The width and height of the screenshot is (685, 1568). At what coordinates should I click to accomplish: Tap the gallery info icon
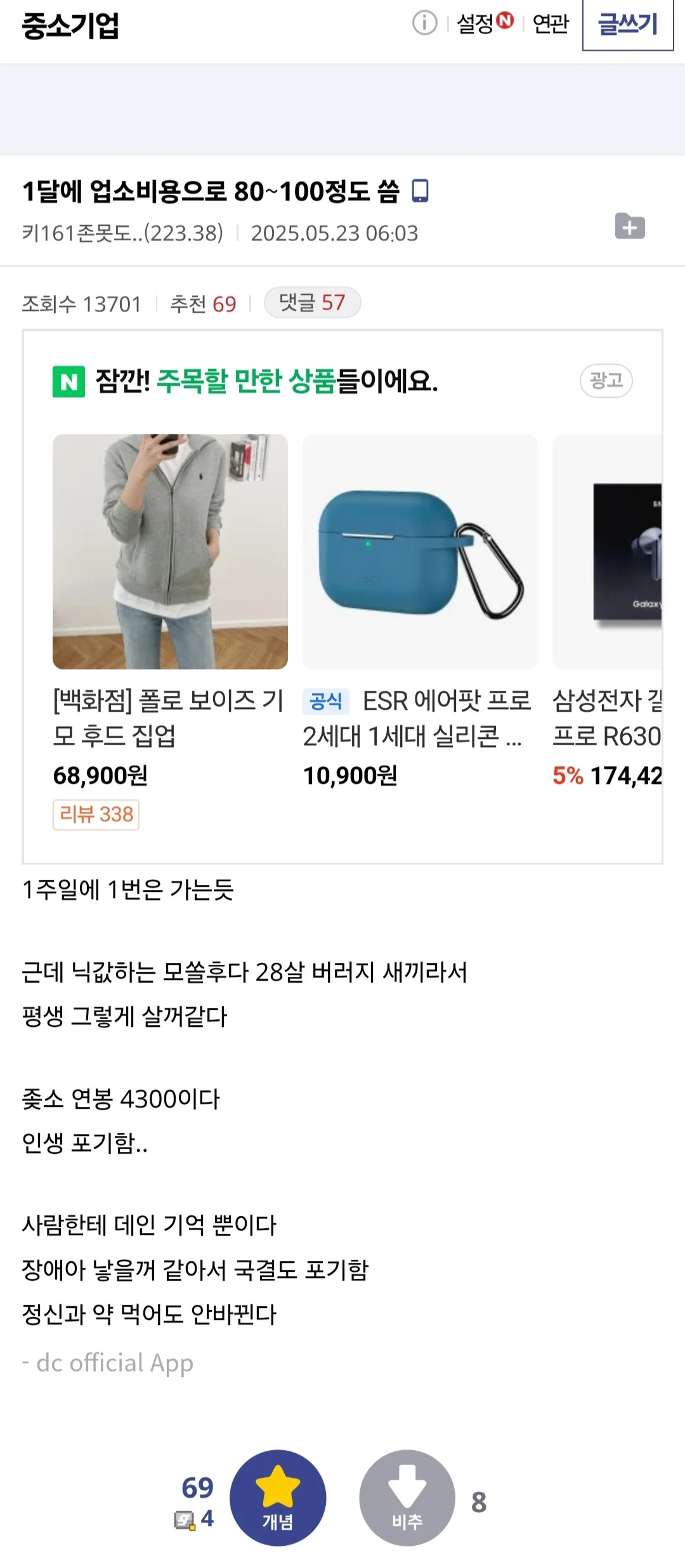tap(424, 23)
